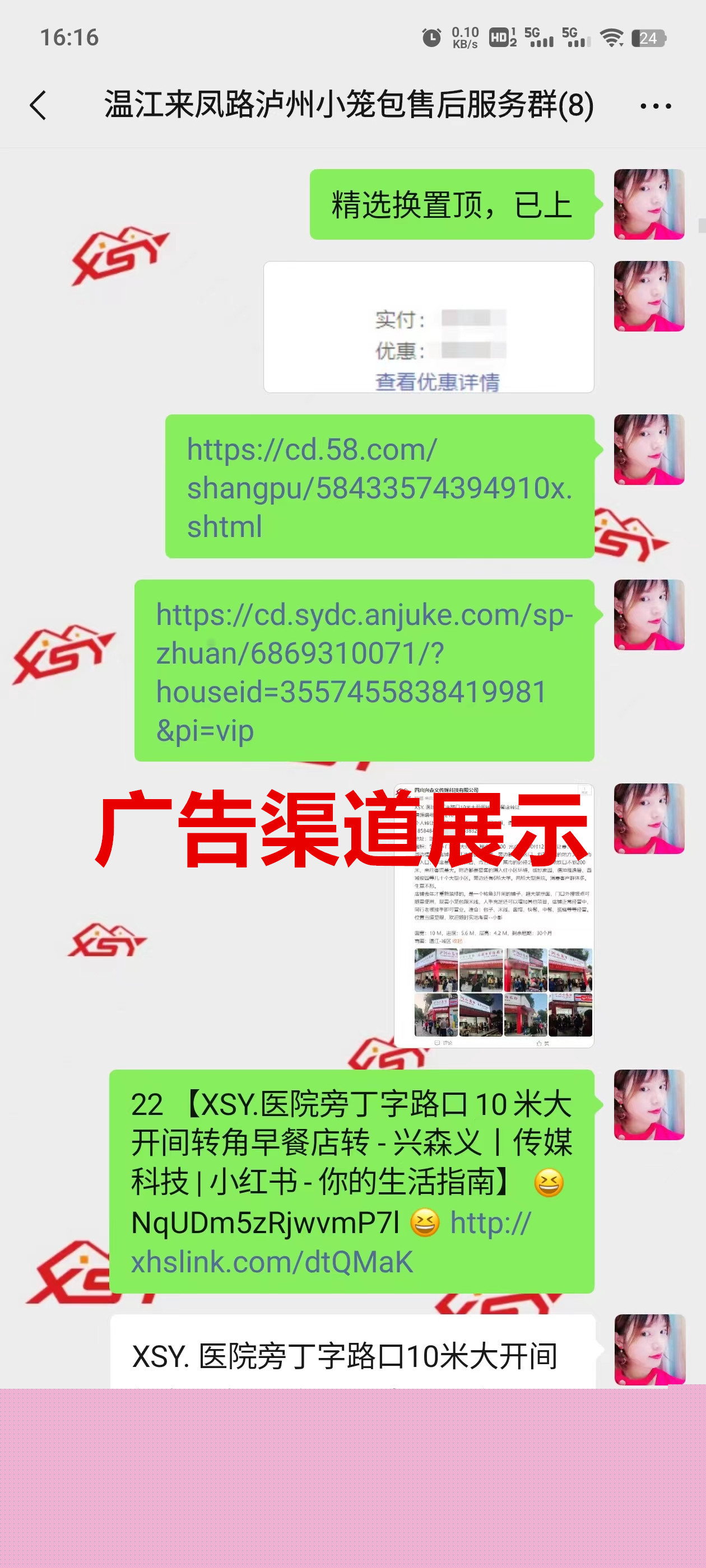Open sender avatar beside 精选换置顶 message
The width and height of the screenshot is (706, 1568).
click(x=649, y=204)
